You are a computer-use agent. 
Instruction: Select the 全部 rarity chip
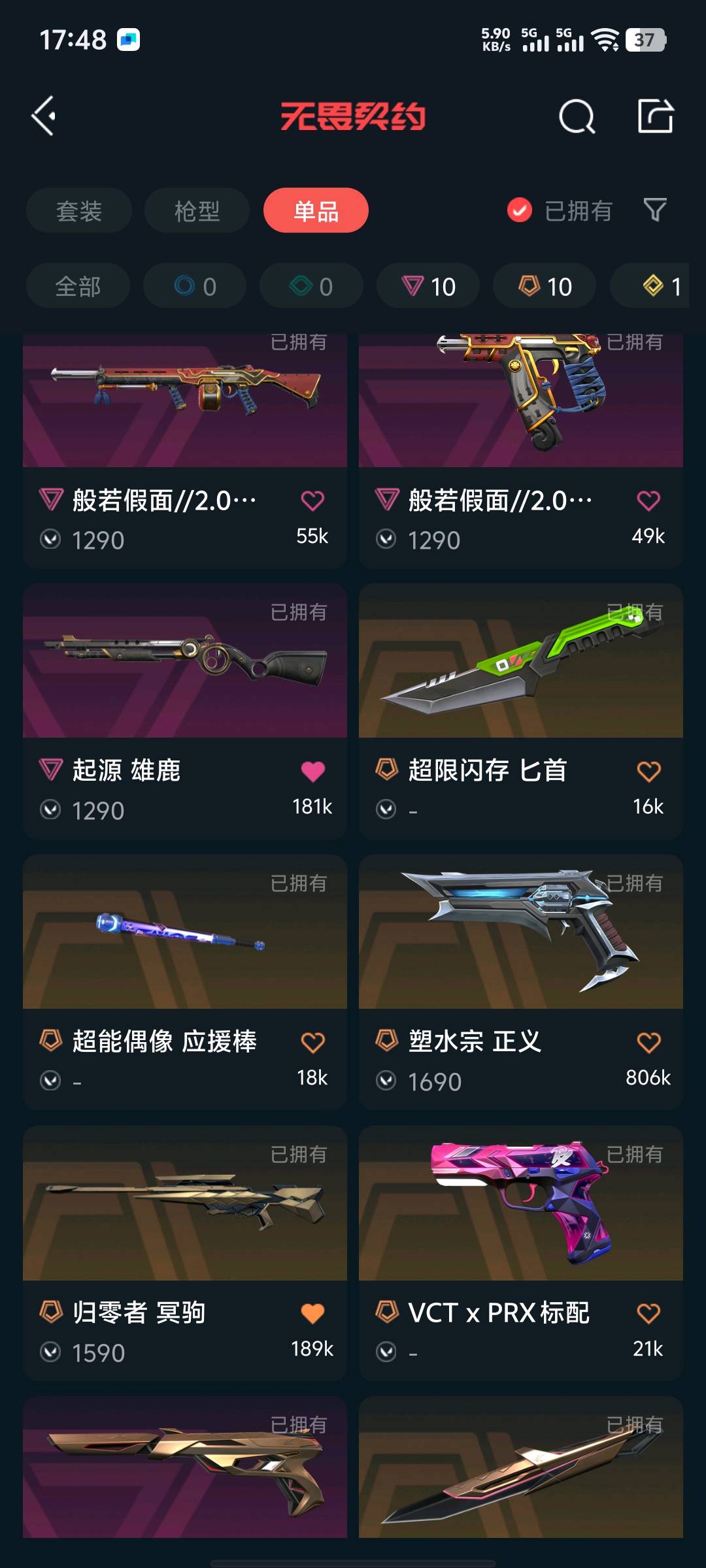pyautogui.click(x=78, y=286)
